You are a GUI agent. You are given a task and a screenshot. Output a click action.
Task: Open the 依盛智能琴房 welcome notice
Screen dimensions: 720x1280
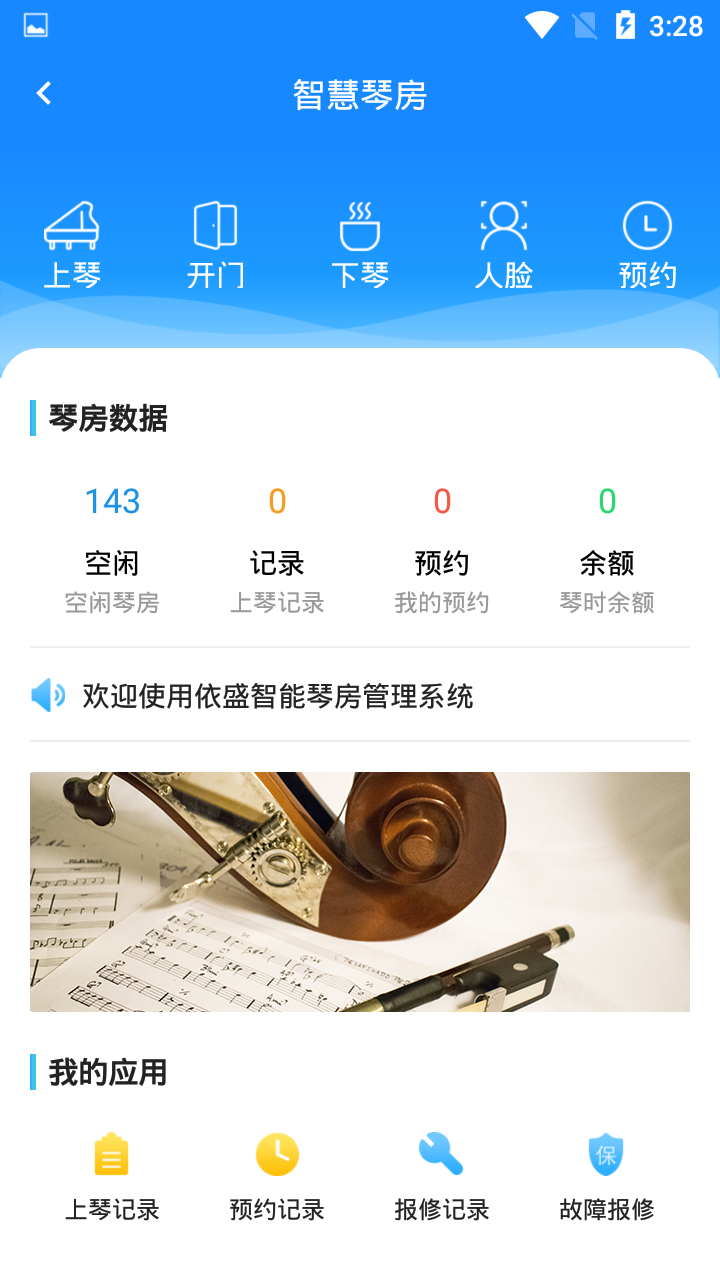(x=278, y=696)
